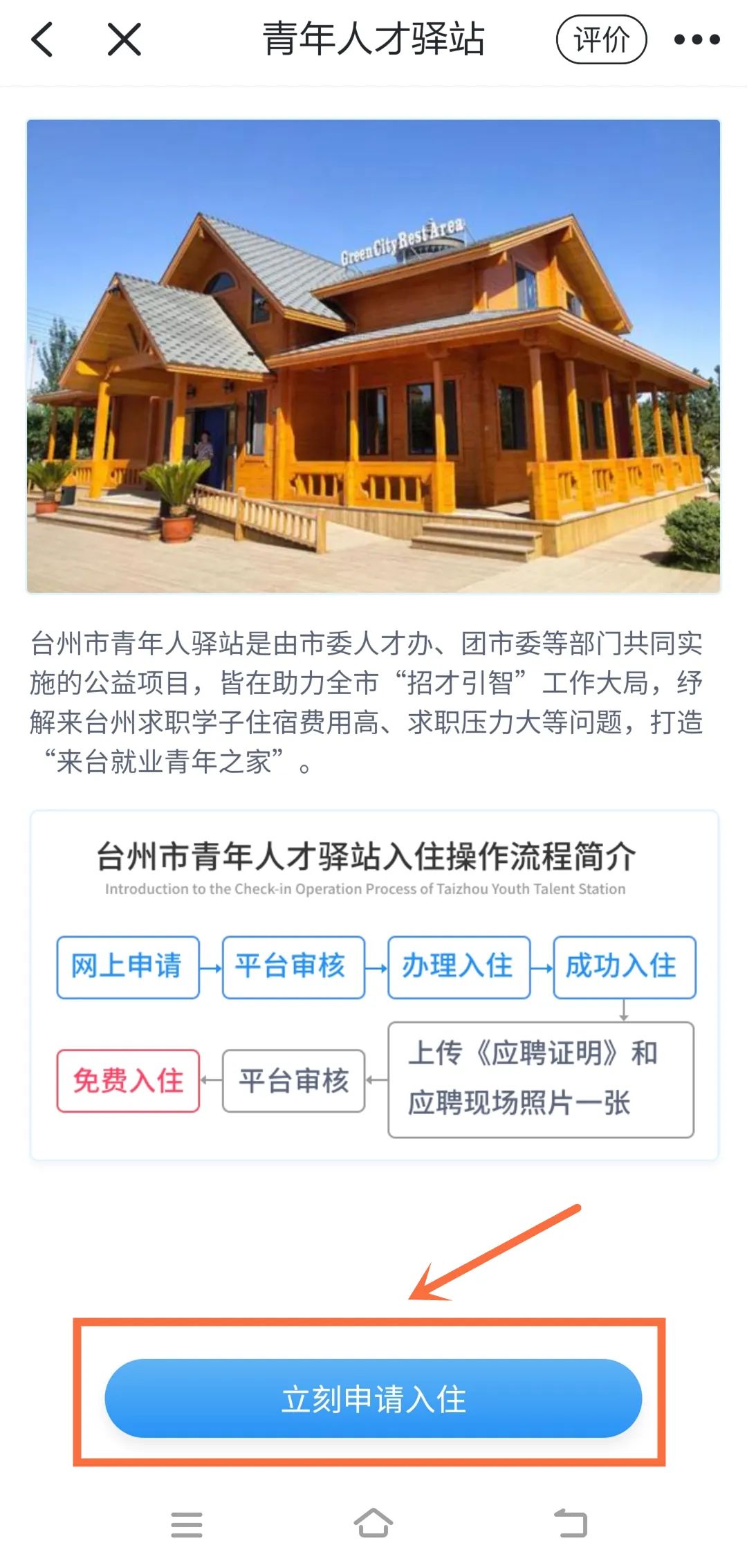
Task: Open the 台州市青年人驿站 description text link
Action: tap(373, 699)
